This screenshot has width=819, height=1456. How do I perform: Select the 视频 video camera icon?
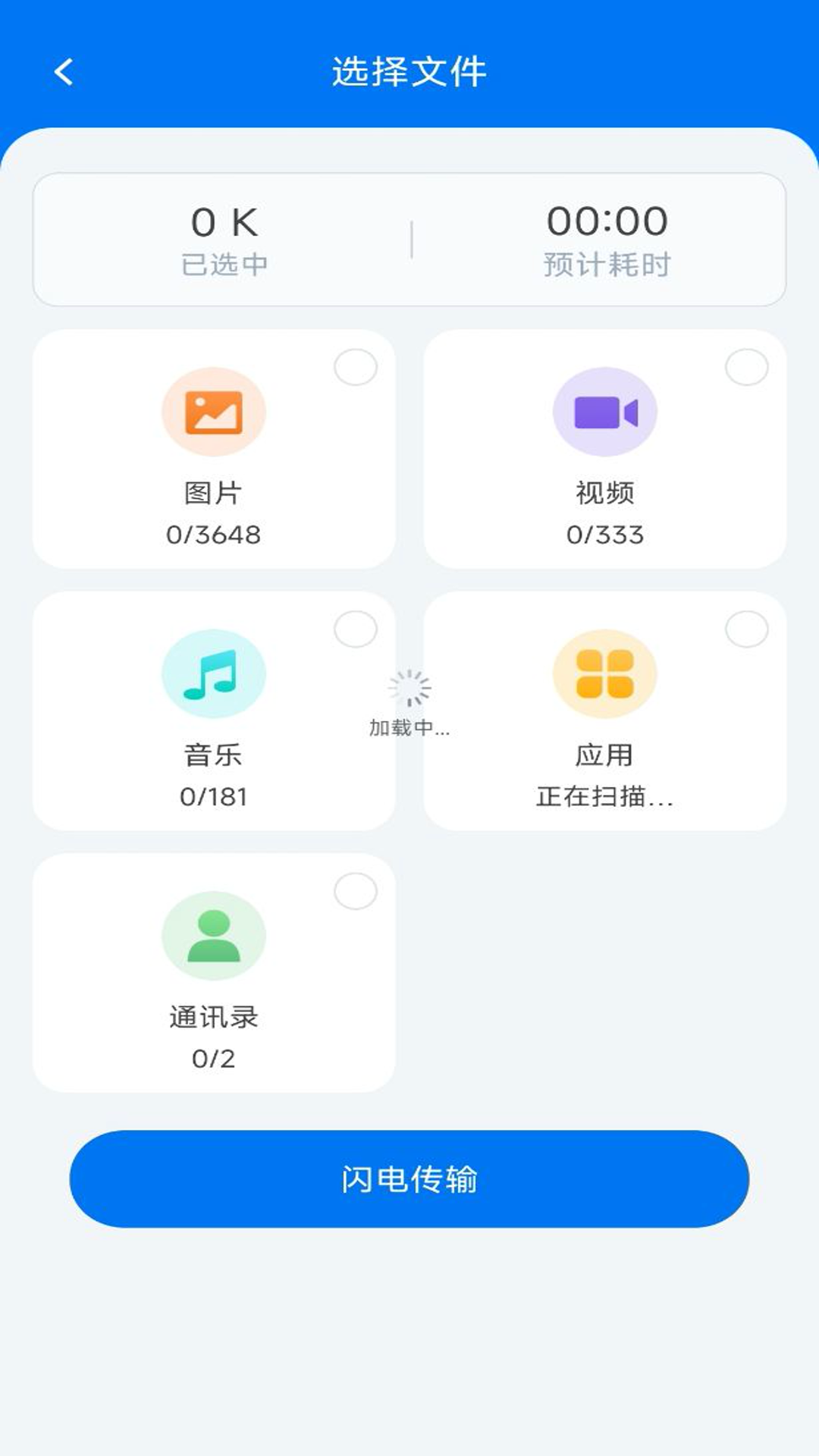pyautogui.click(x=603, y=409)
